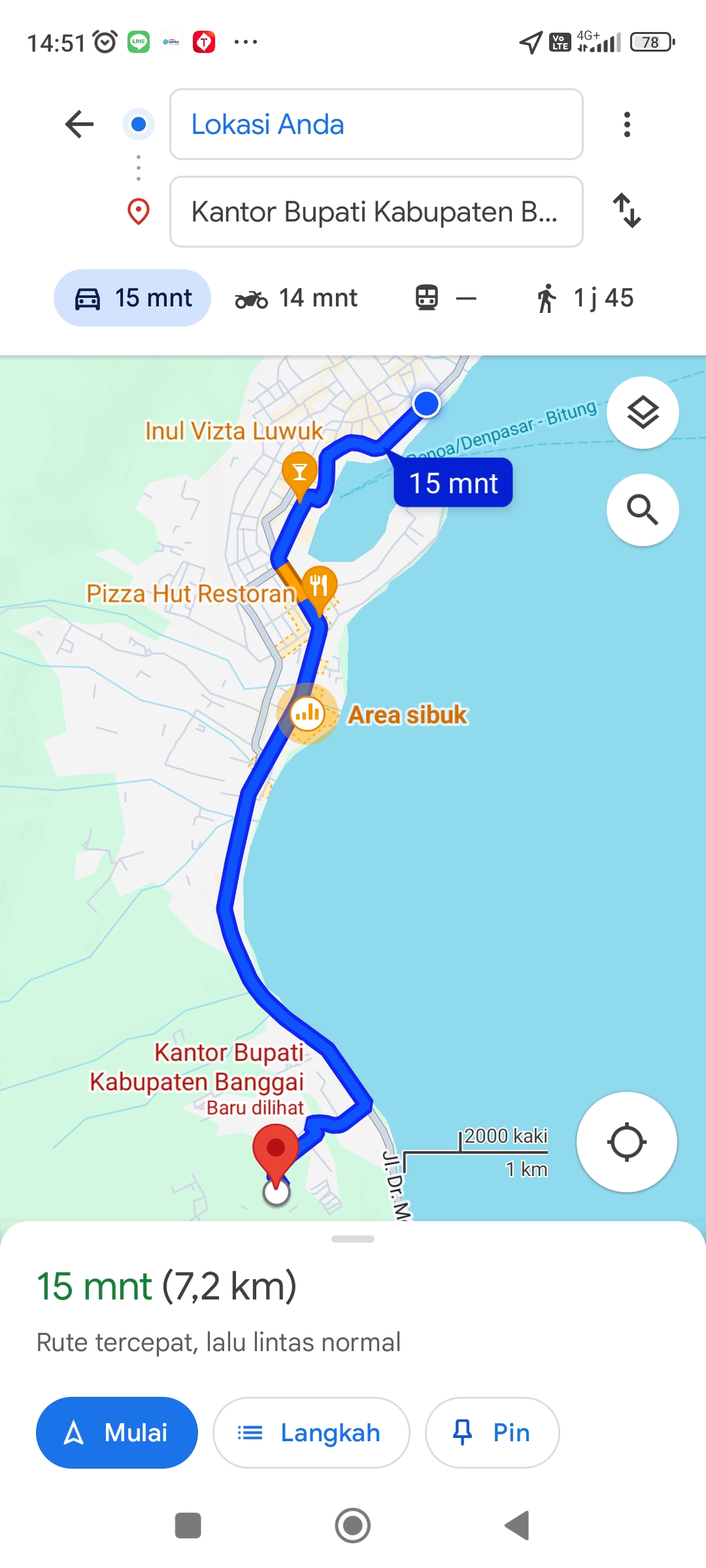This screenshot has width=706, height=1568.
Task: Switch to public transit mode
Action: click(446, 298)
